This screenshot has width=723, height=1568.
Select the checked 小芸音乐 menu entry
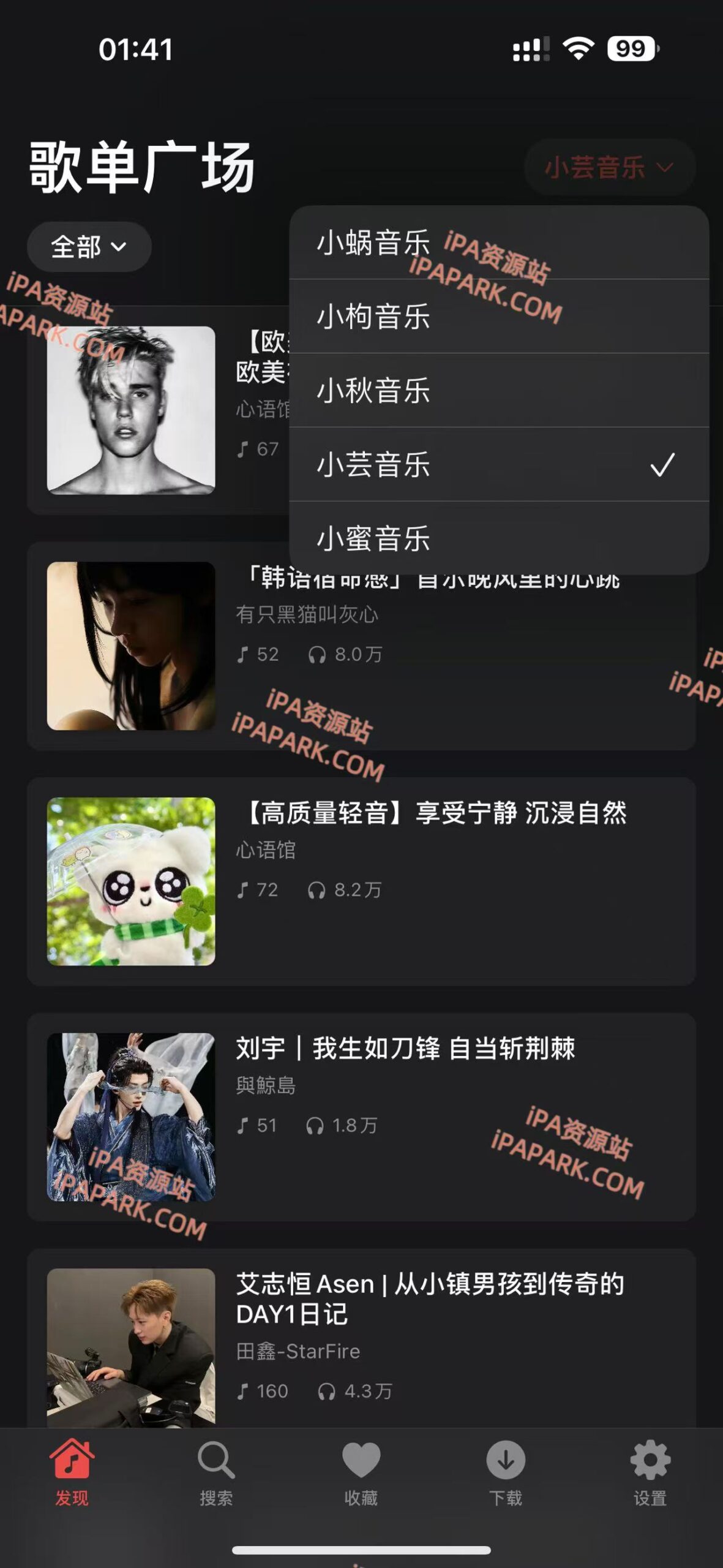tap(372, 466)
